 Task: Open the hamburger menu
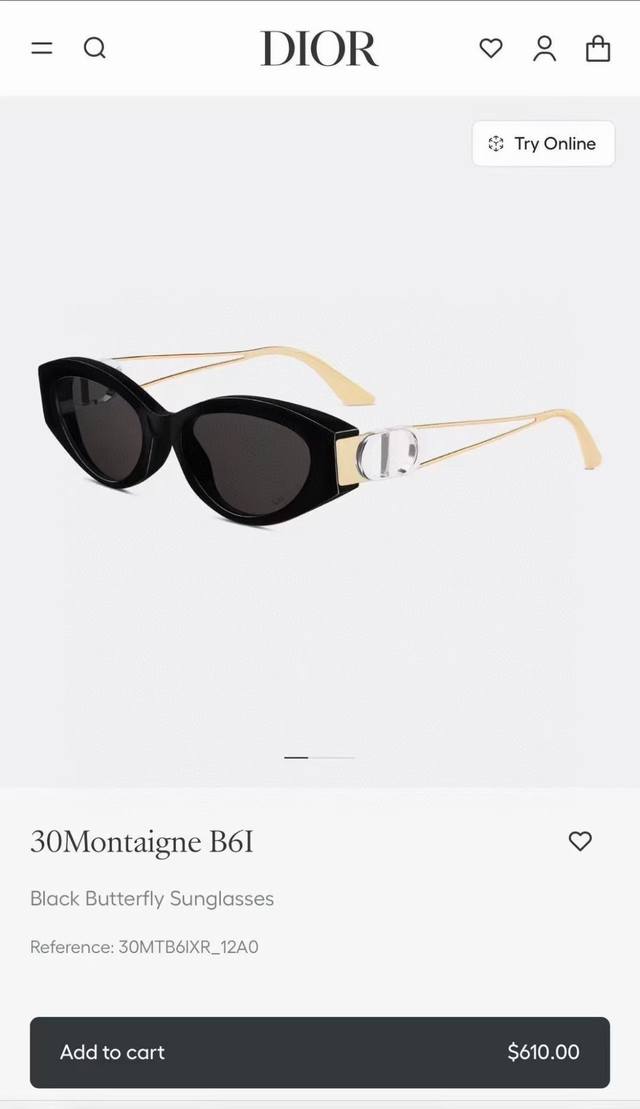[x=41, y=48]
